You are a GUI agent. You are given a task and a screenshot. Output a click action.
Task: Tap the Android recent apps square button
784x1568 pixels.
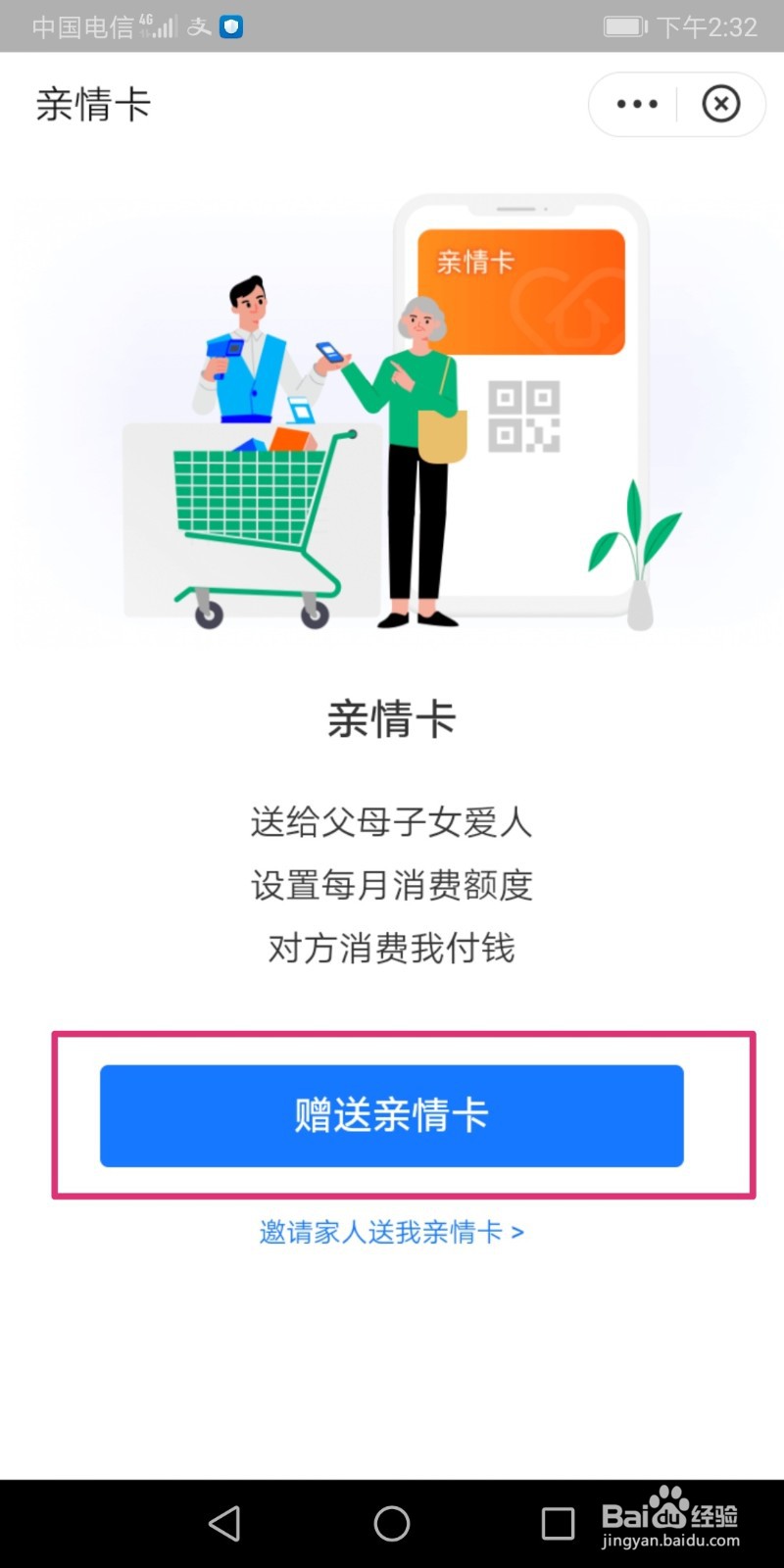click(558, 1523)
